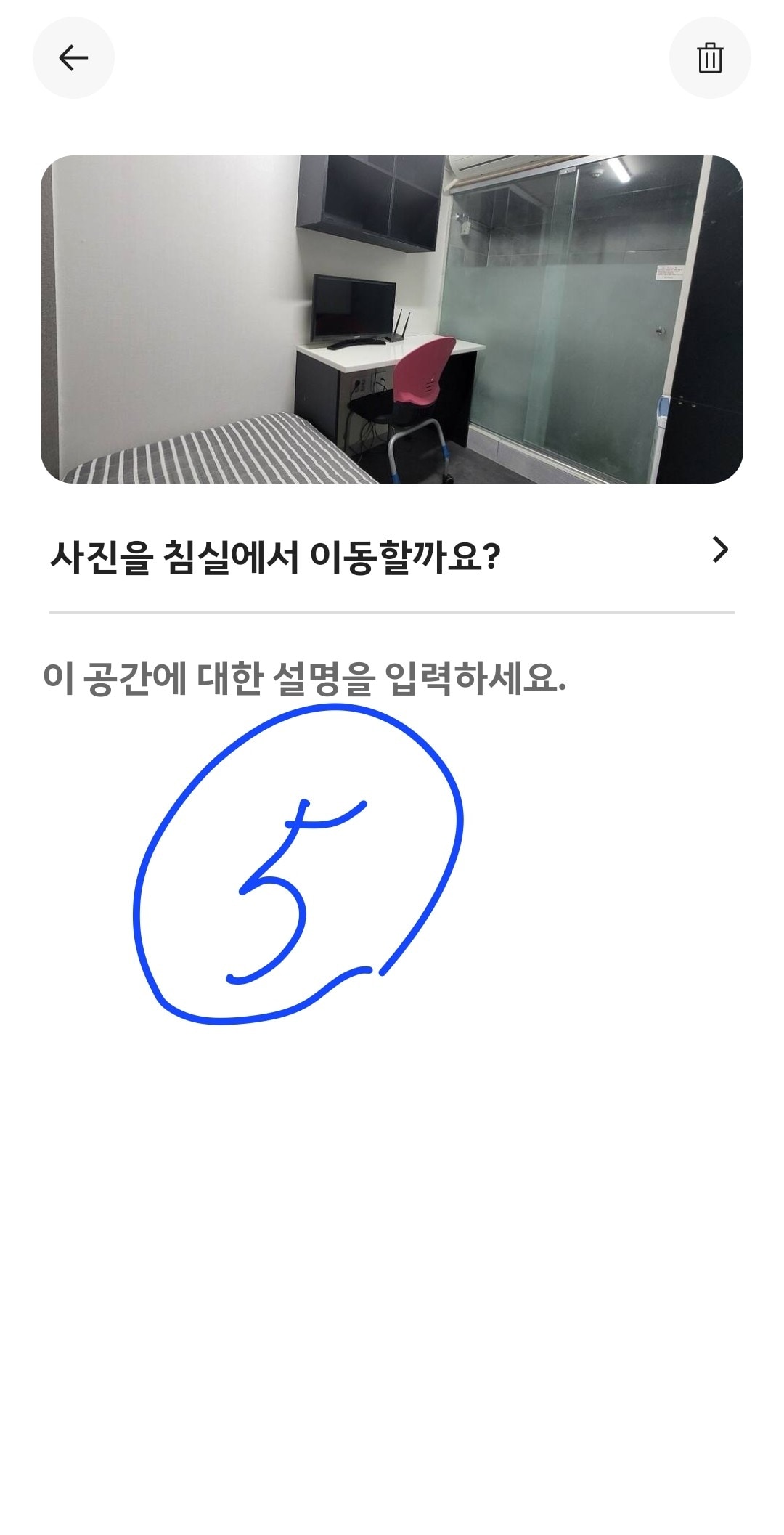The height and width of the screenshot is (1535, 784).
Task: Open the 사진을 침실에서 이동할까요? row
Action: [x=391, y=556]
